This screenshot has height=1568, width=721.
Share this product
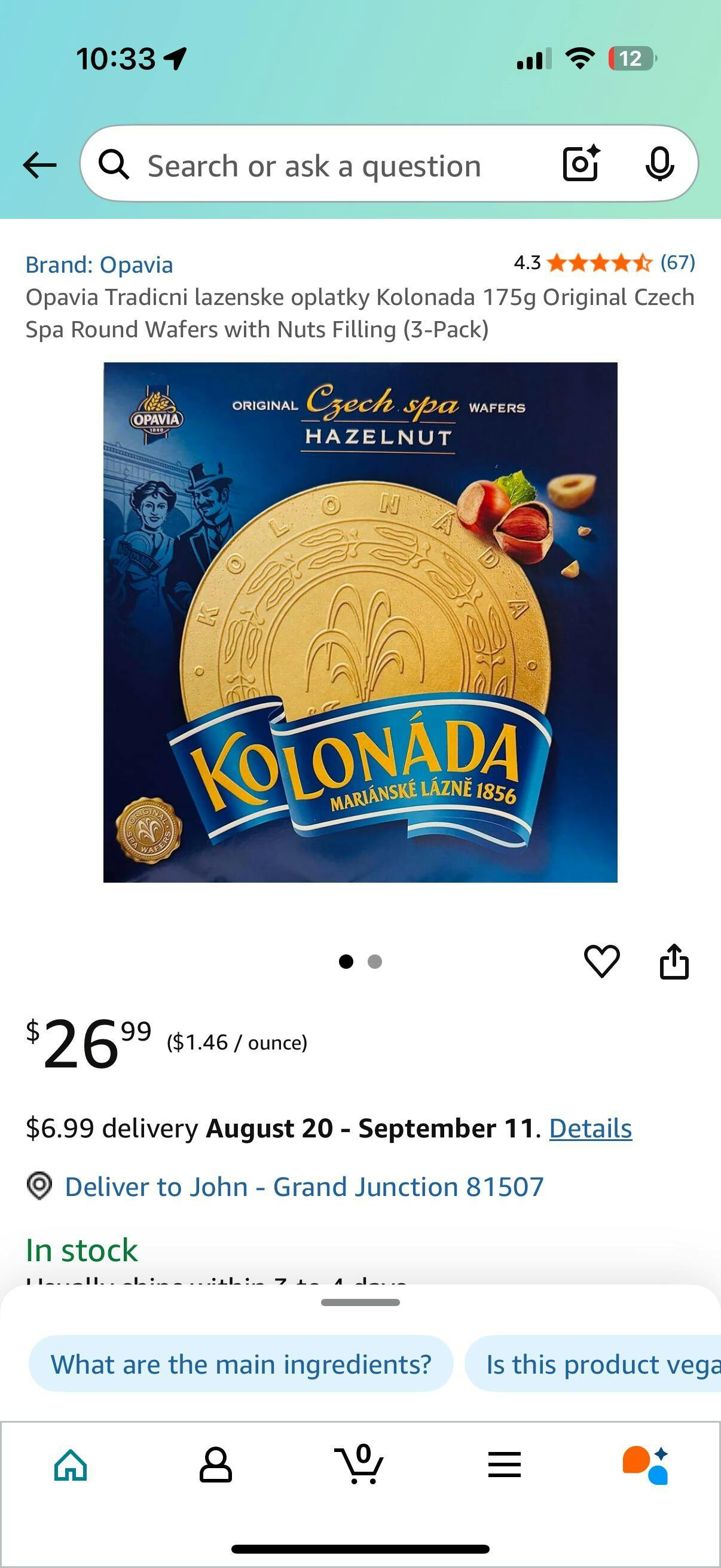pos(674,961)
